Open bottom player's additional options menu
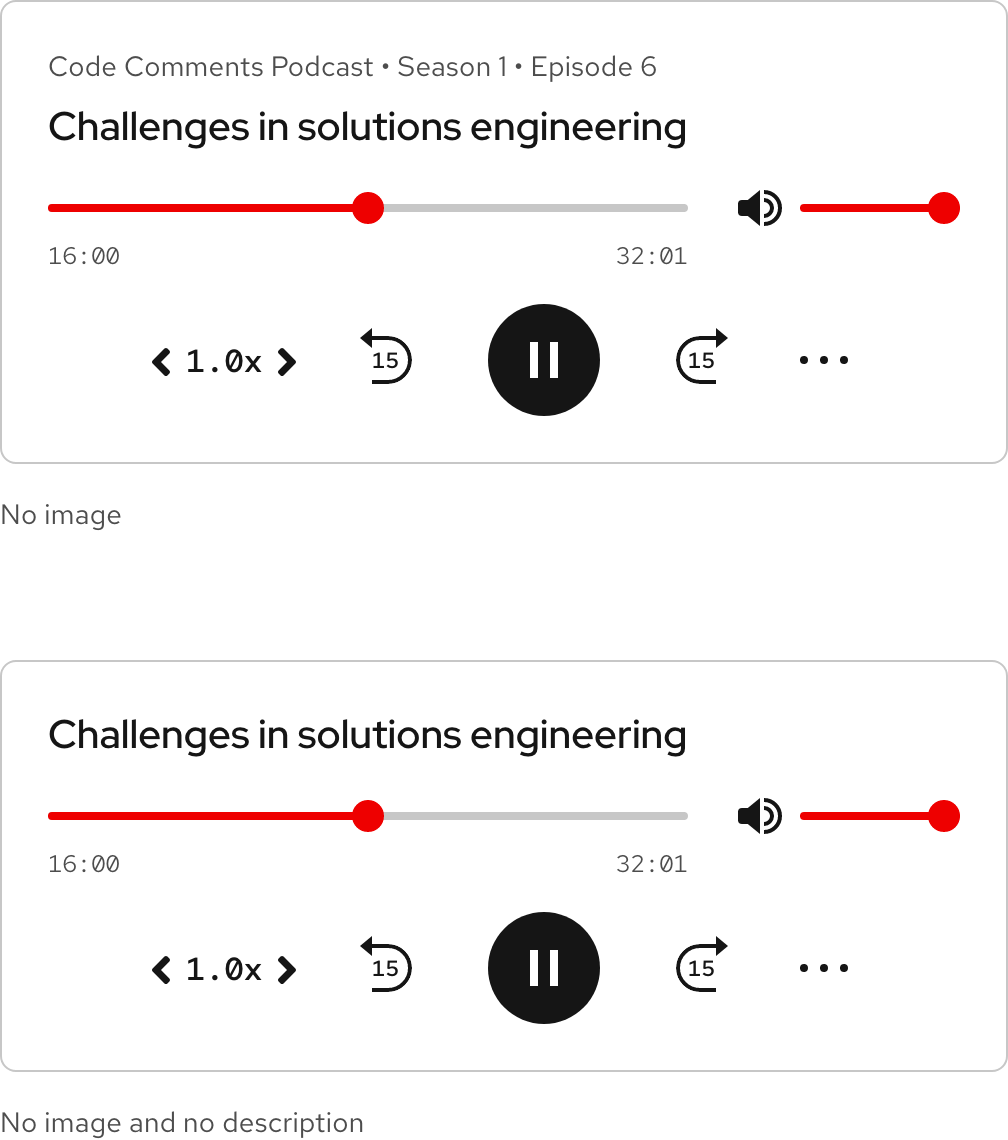The width and height of the screenshot is (1008, 1140). pyautogui.click(x=823, y=967)
